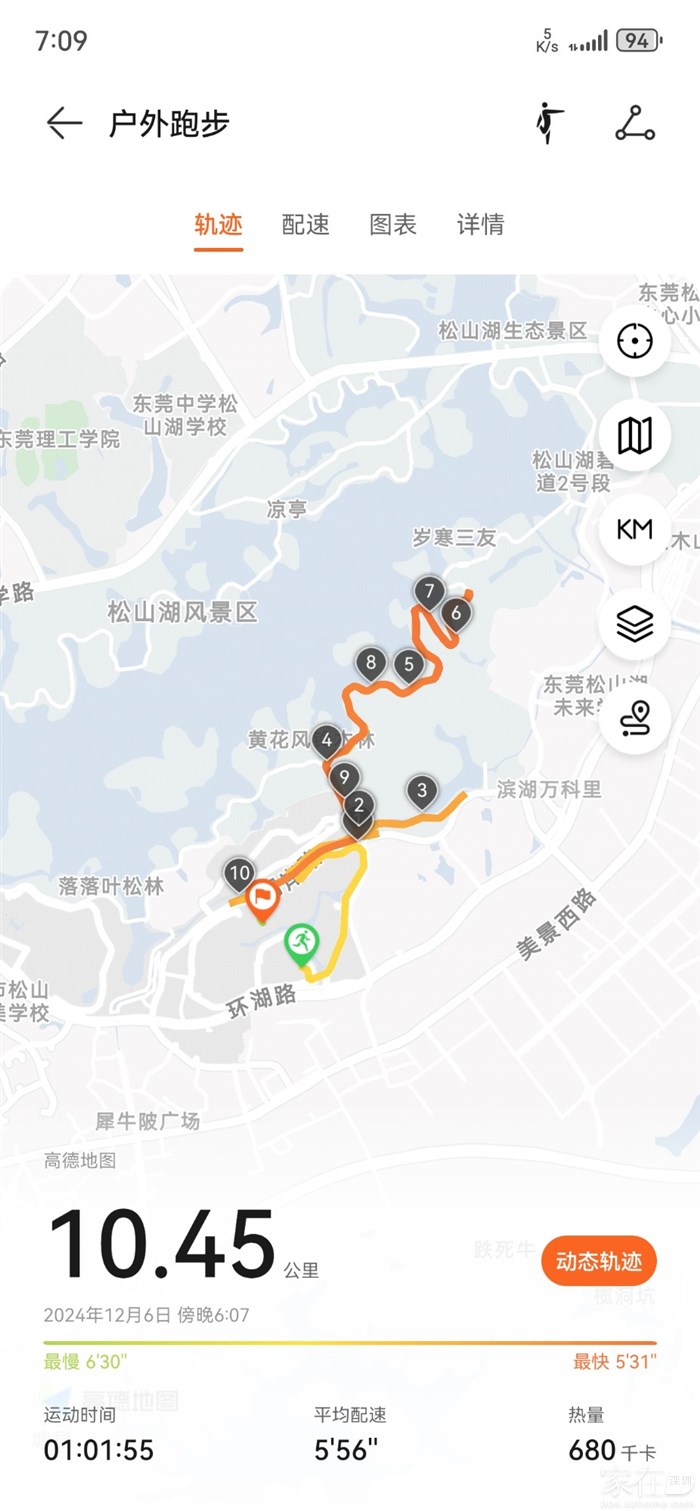The width and height of the screenshot is (700, 1511).
Task: Go back from 户外跑步 screen
Action: [64, 124]
